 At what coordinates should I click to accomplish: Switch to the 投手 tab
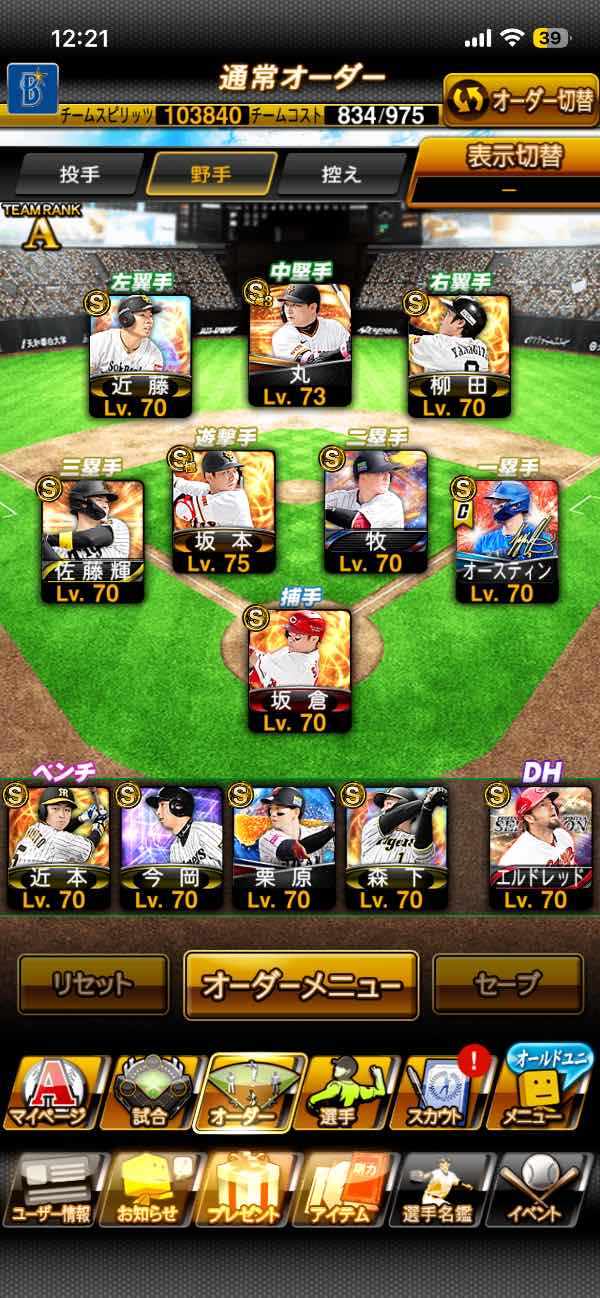click(80, 174)
